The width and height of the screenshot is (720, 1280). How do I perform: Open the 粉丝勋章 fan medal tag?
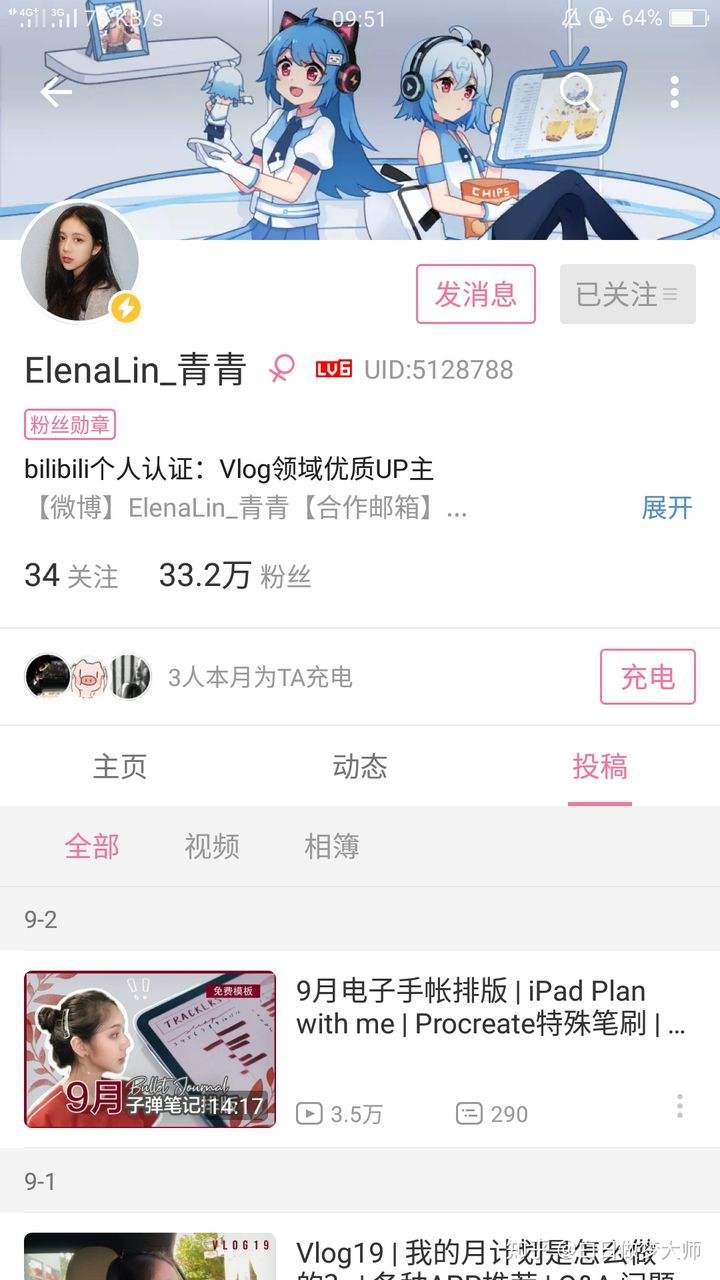[69, 424]
